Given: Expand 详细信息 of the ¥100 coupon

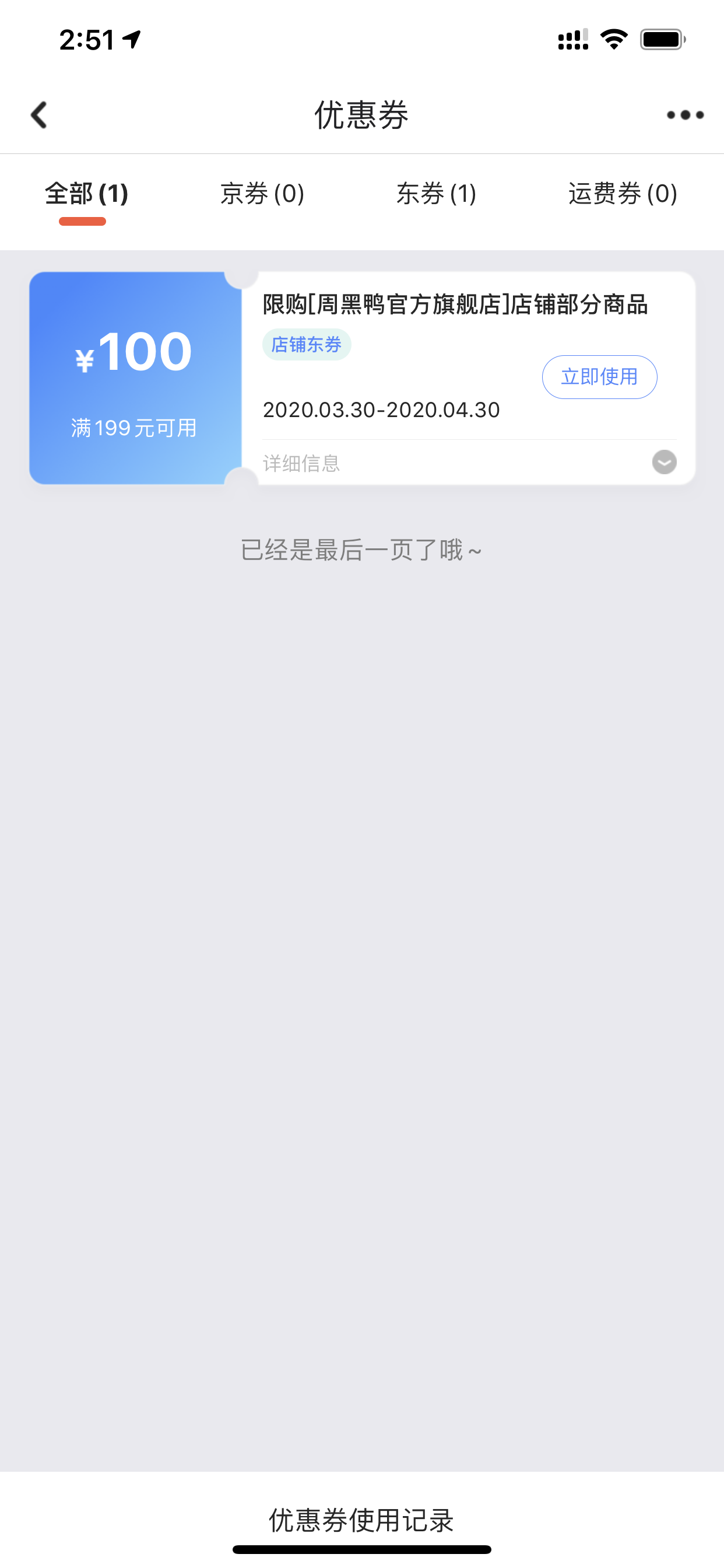Looking at the screenshot, I should point(664,463).
